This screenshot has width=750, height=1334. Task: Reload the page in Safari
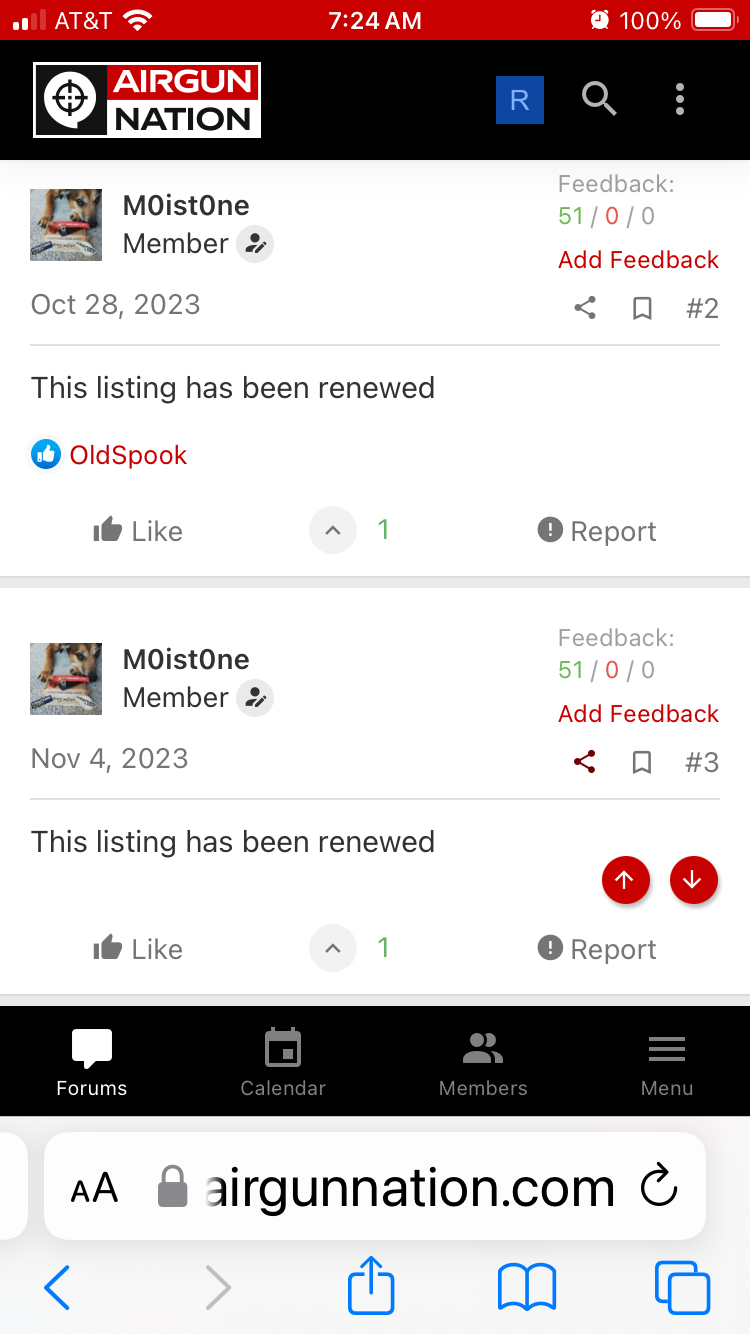[659, 1187]
